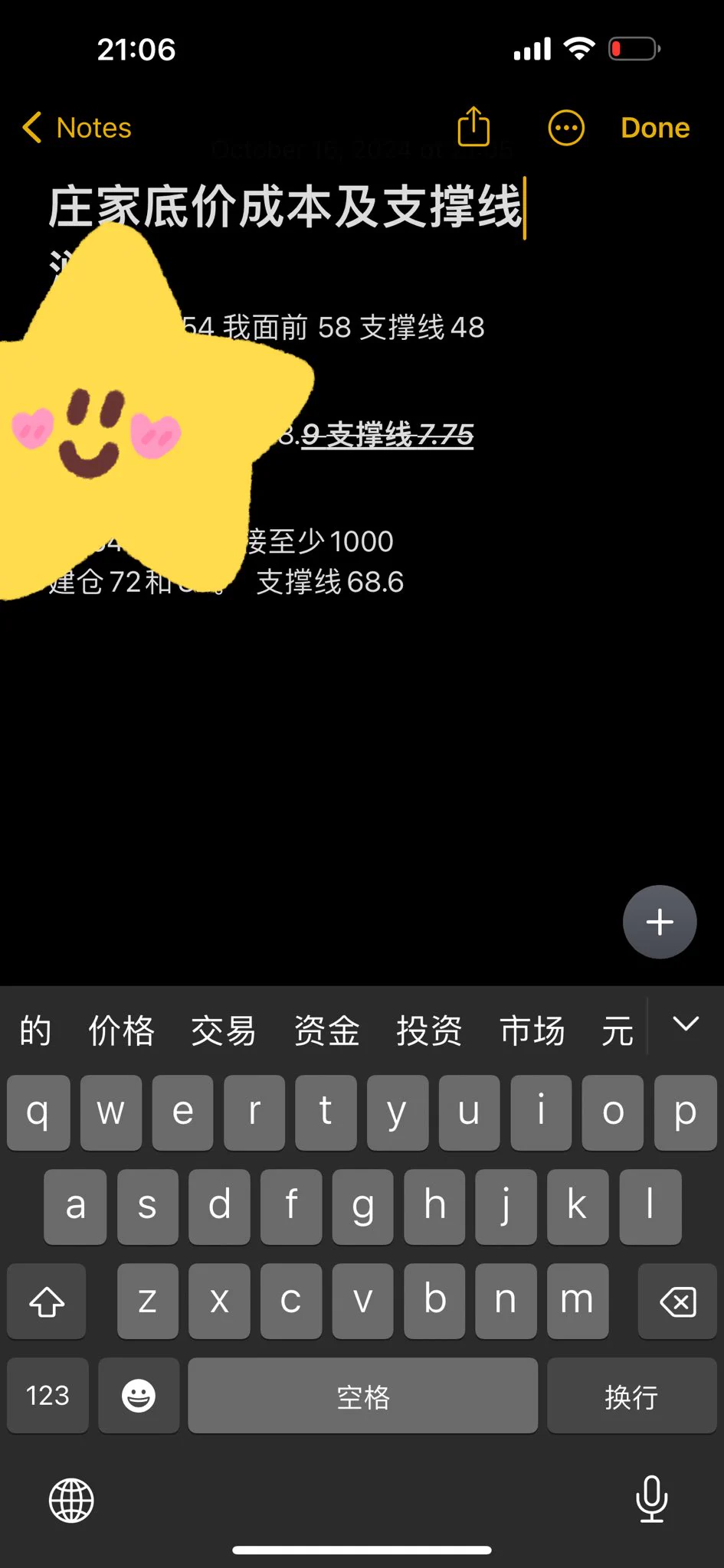The image size is (724, 1568).
Task: Open the plus formatting button
Action: [659, 922]
